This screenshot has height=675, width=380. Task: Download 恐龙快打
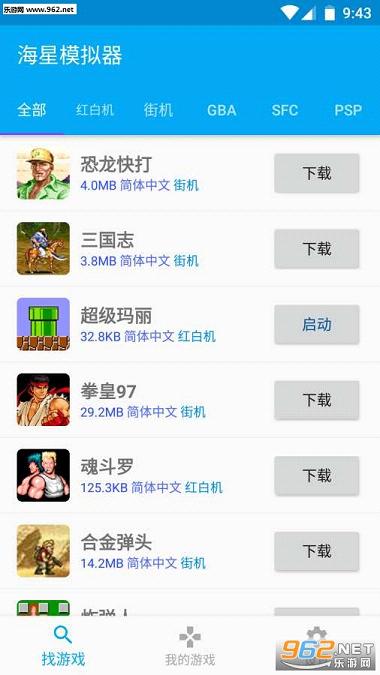[317, 173]
